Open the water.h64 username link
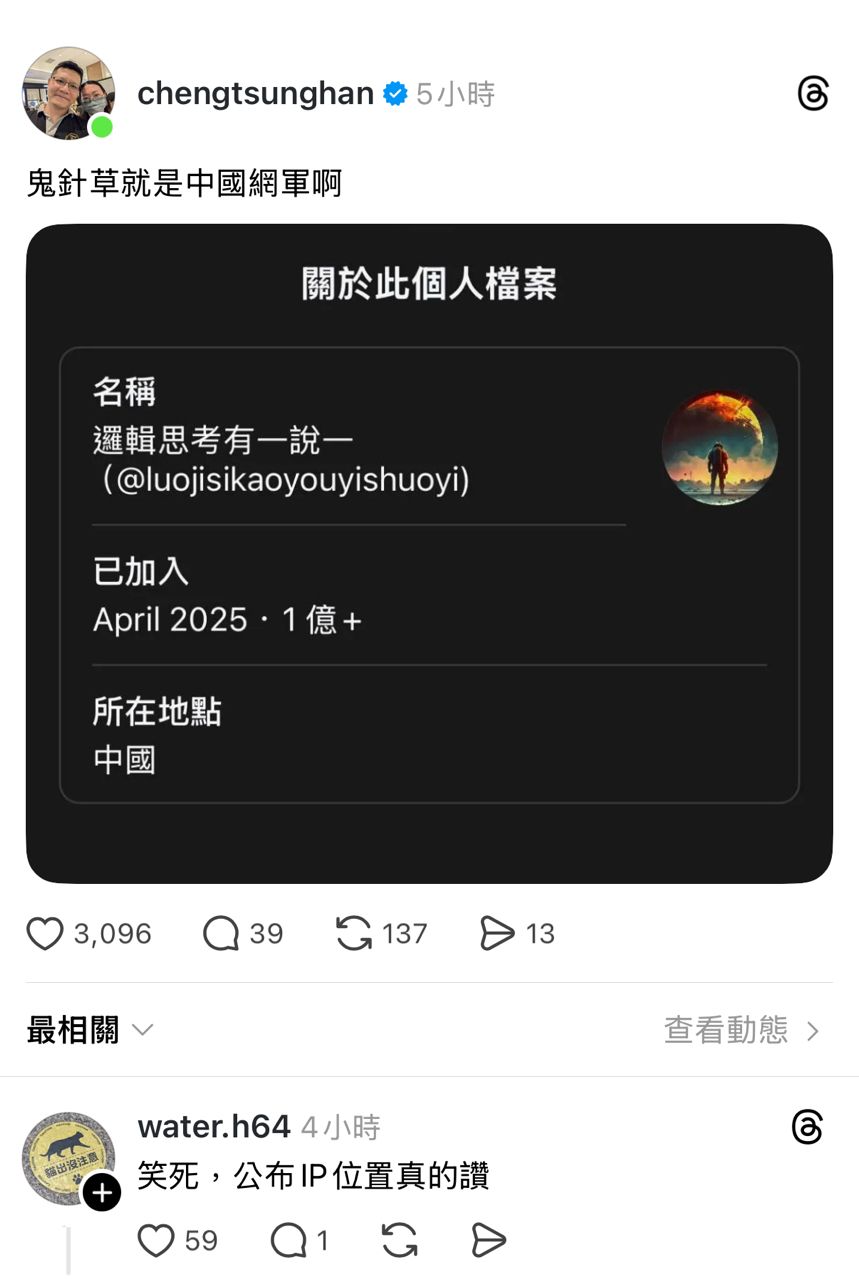The width and height of the screenshot is (859, 1280). coord(214,1127)
